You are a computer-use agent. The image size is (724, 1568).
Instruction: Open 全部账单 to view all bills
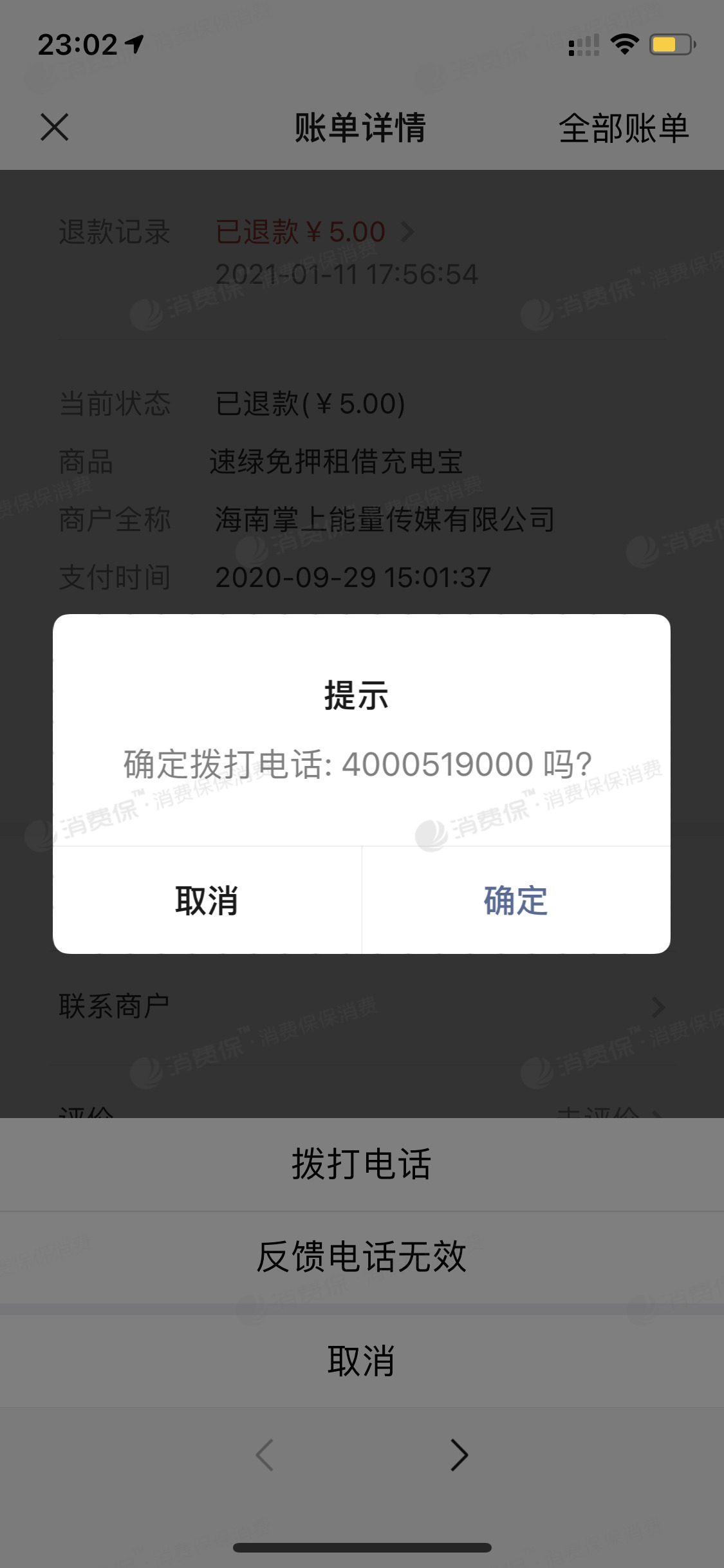point(623,128)
